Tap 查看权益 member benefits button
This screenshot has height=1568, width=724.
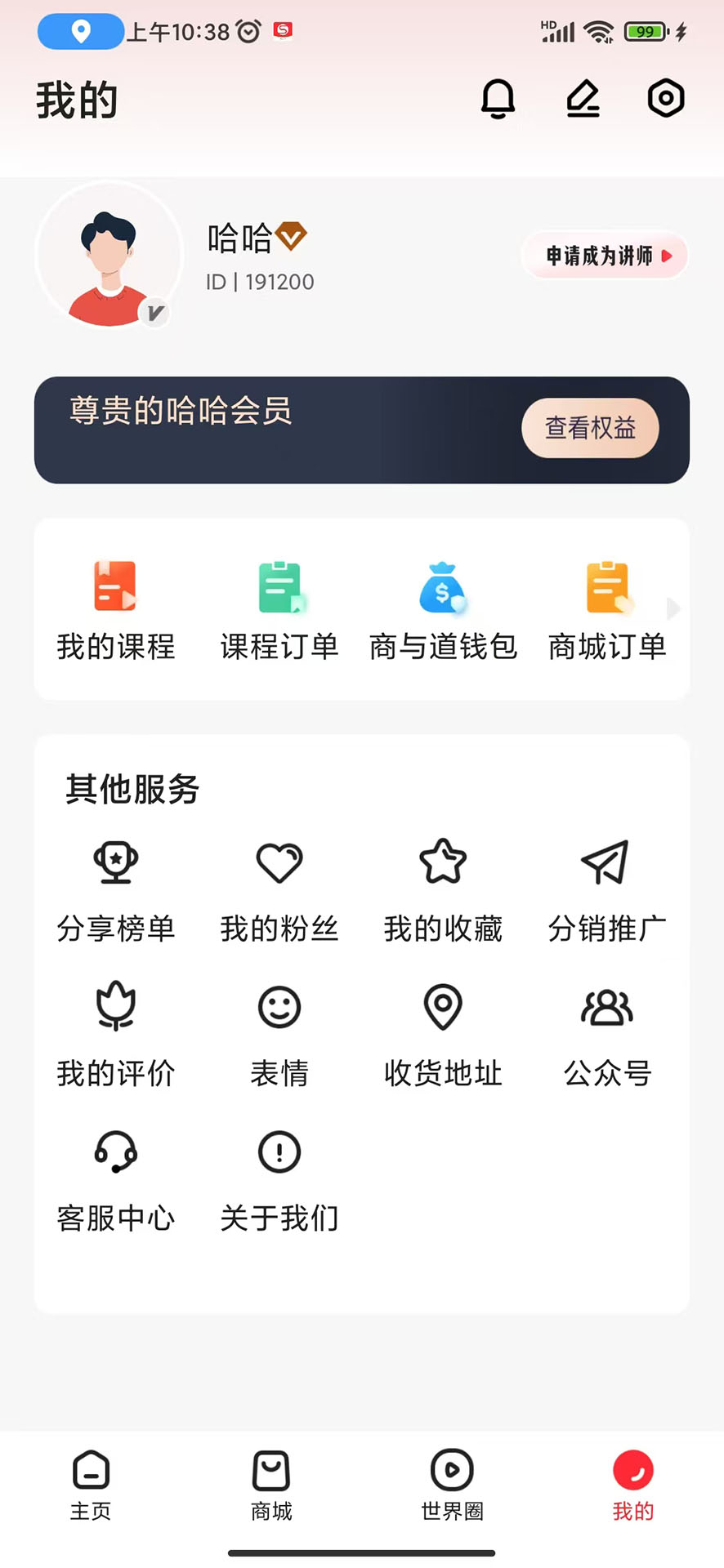[590, 428]
